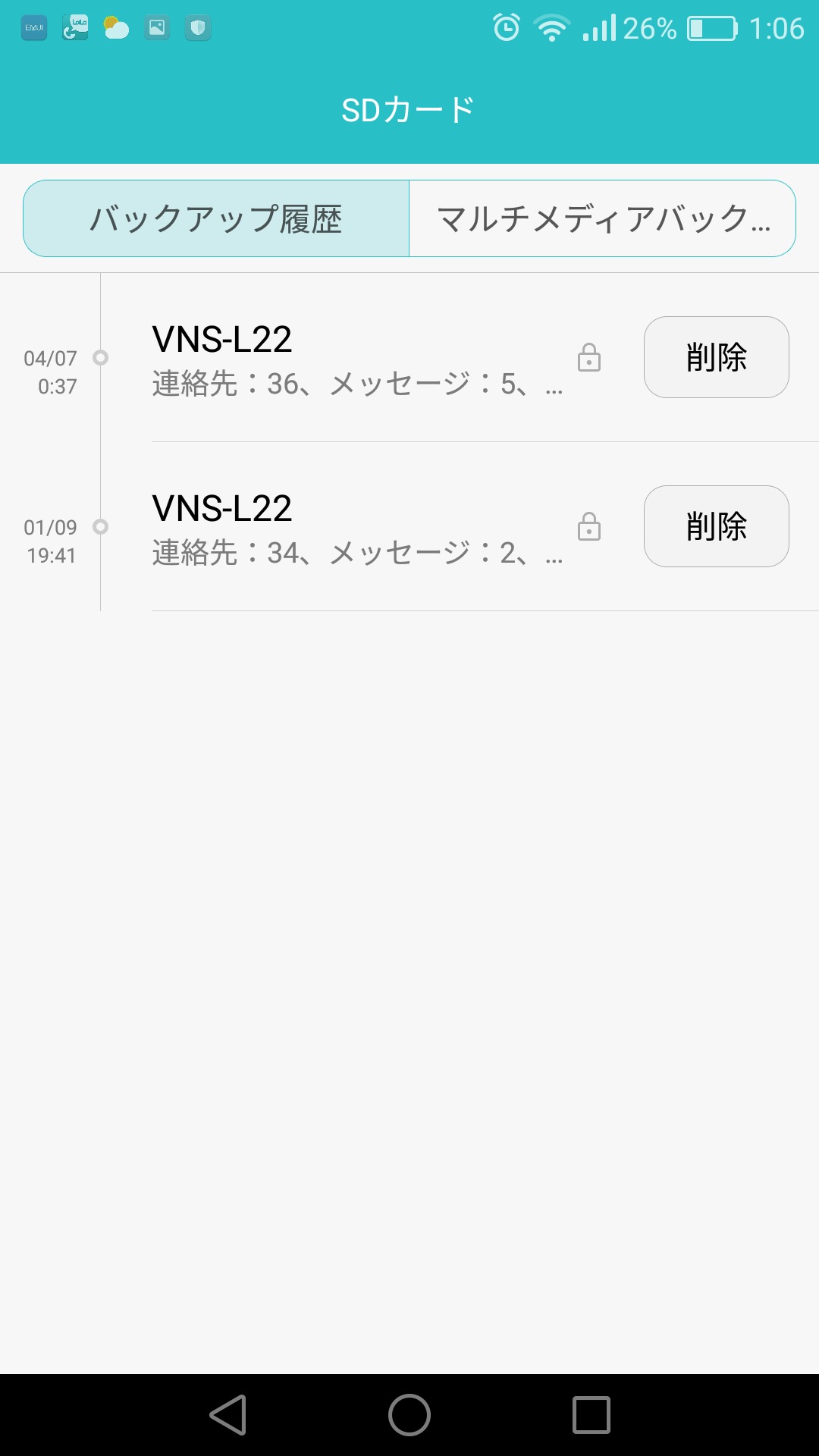Open the VNS-L22 backup from 01/09

356,527
